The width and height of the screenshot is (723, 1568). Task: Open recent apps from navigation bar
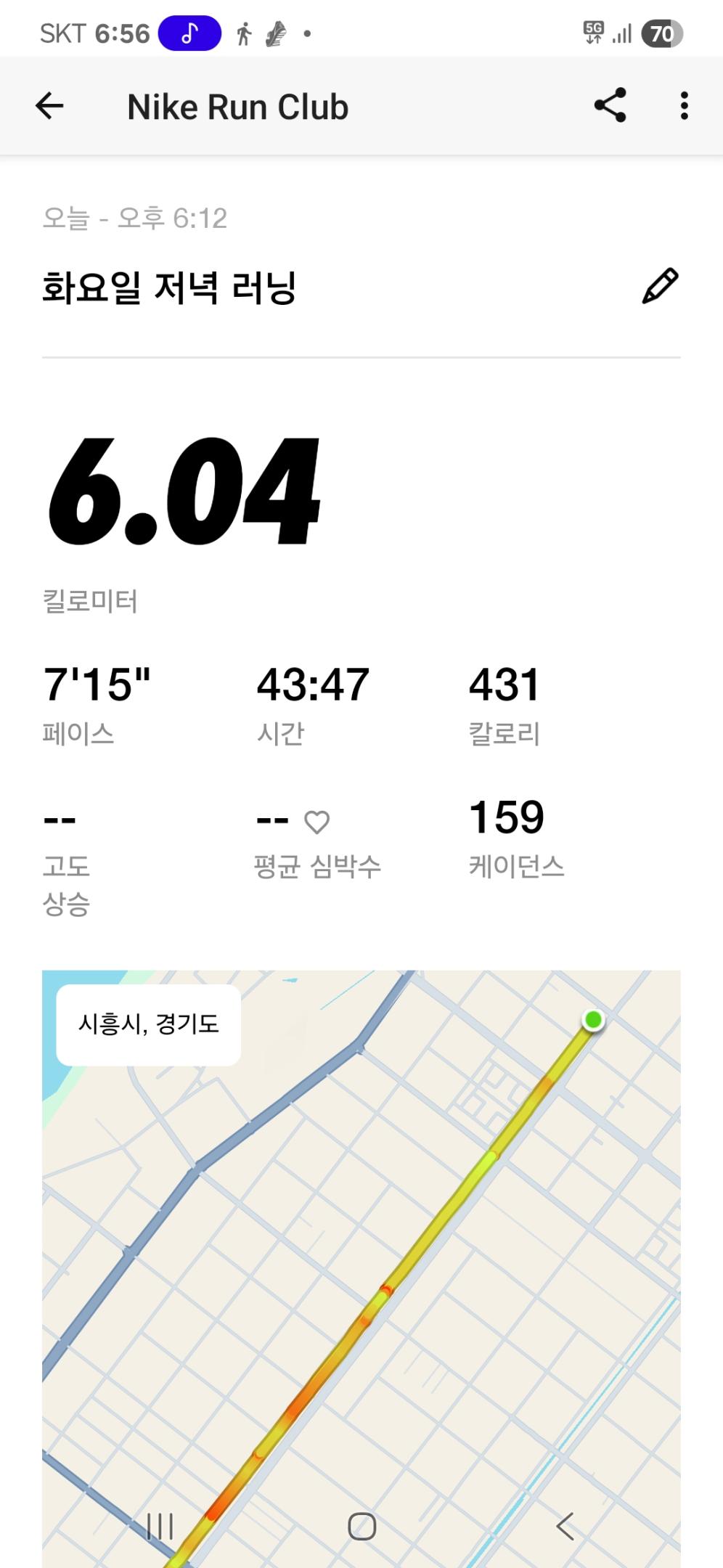click(x=160, y=1526)
